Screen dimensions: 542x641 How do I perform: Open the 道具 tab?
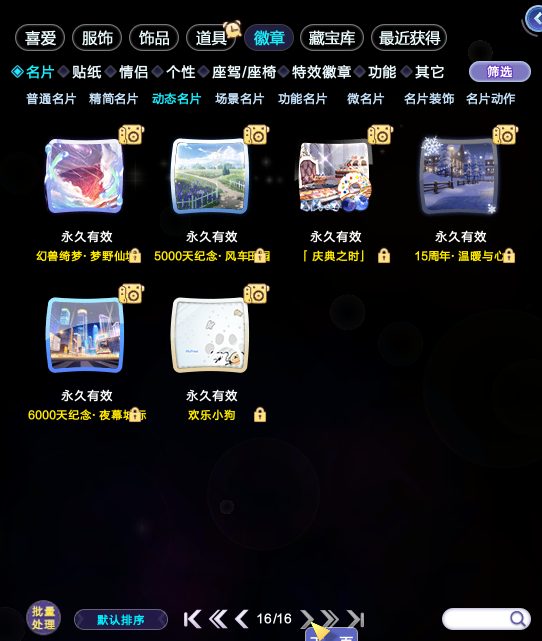[x=211, y=38]
